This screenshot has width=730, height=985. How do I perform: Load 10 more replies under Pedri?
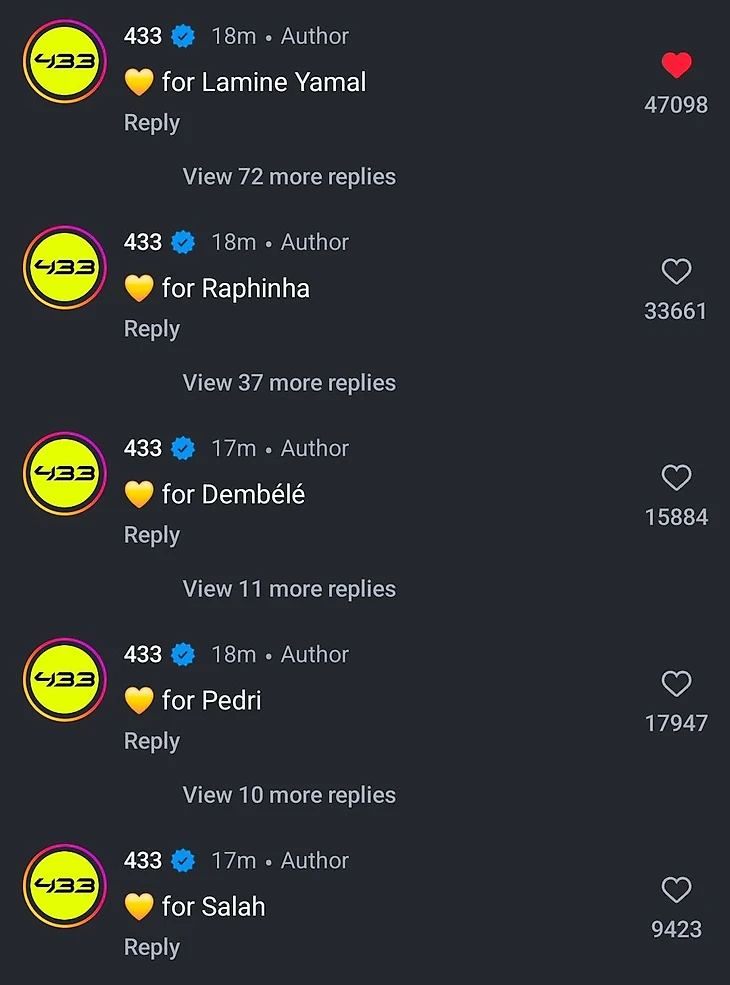tap(289, 795)
